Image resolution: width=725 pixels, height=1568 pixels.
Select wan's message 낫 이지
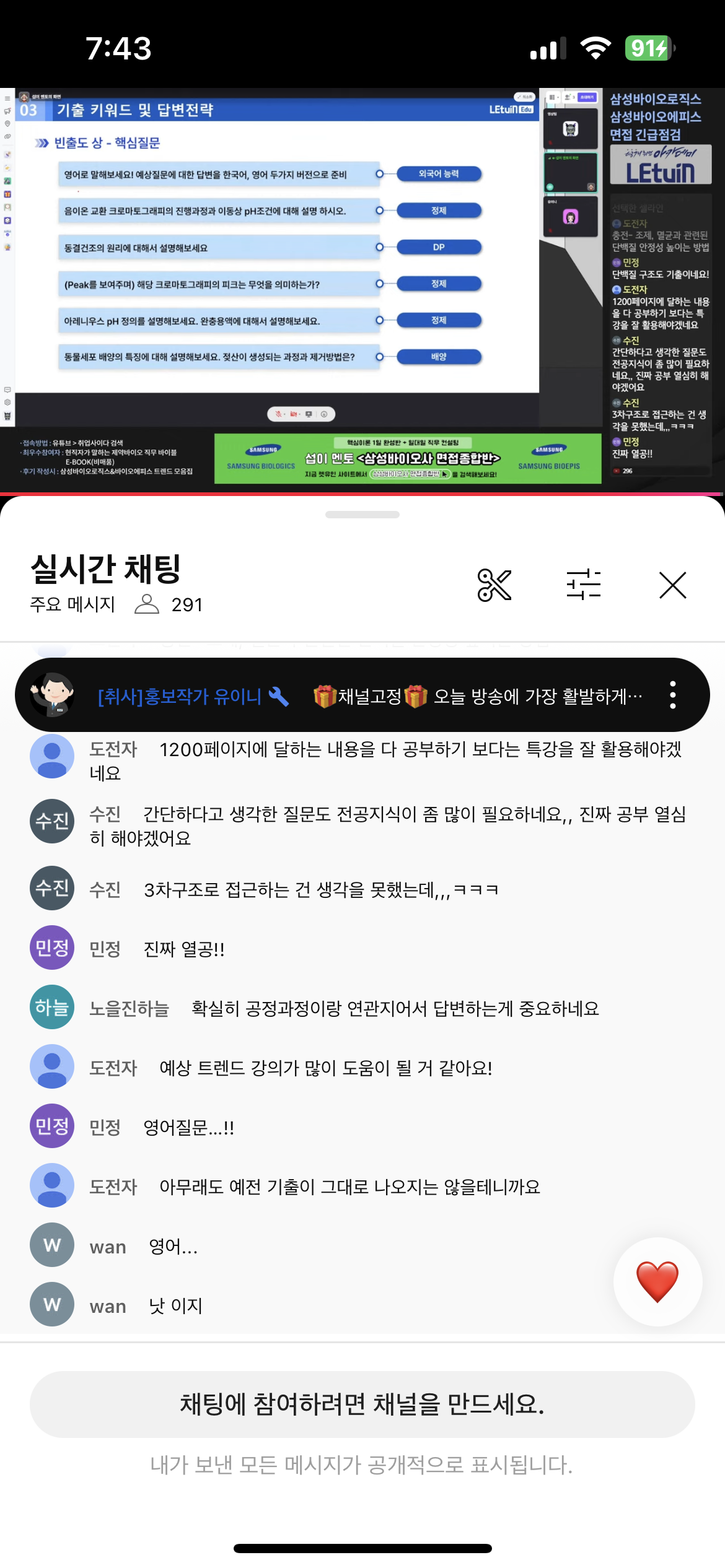pos(175,1306)
